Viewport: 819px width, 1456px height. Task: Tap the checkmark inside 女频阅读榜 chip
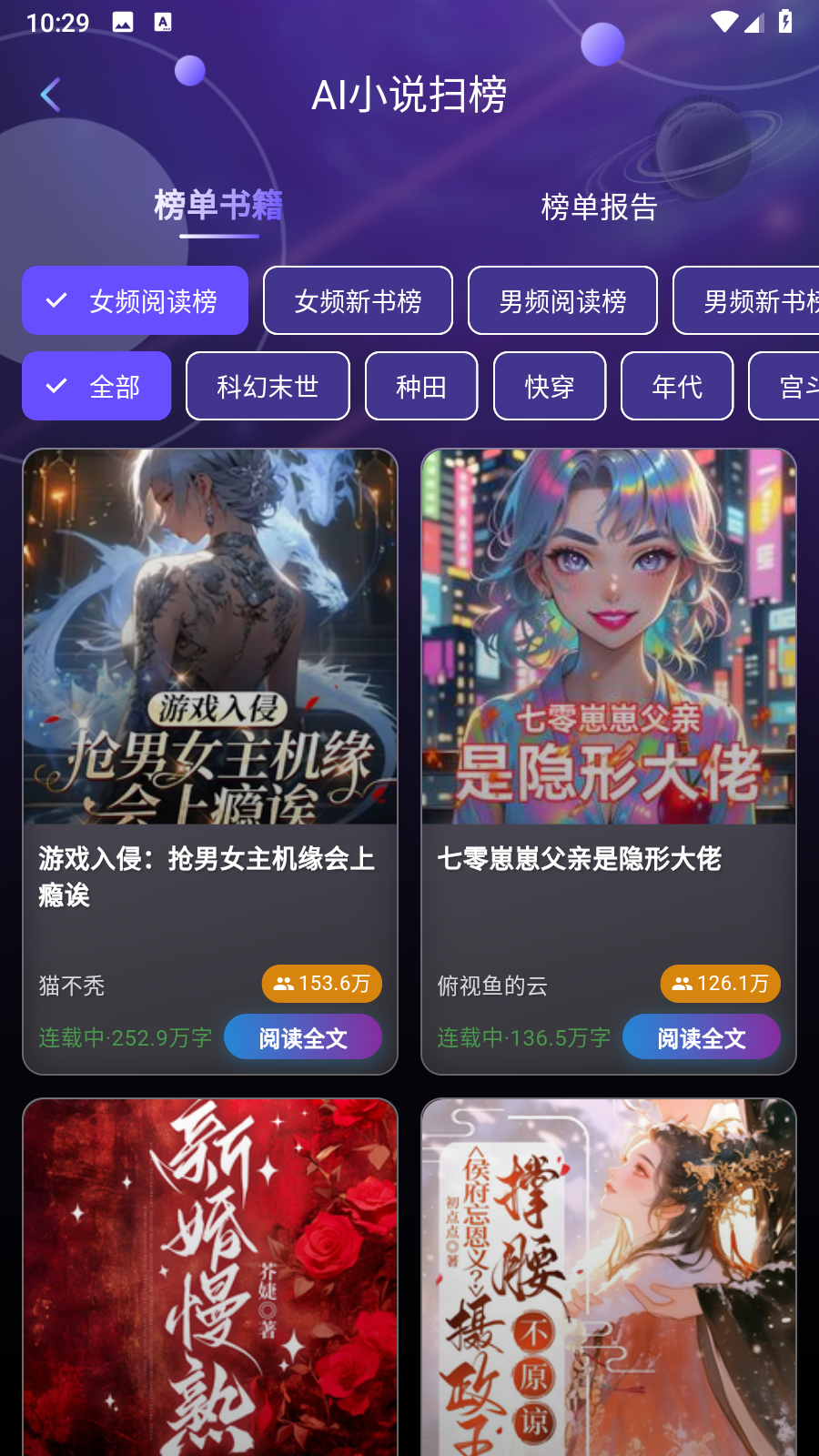click(x=56, y=299)
